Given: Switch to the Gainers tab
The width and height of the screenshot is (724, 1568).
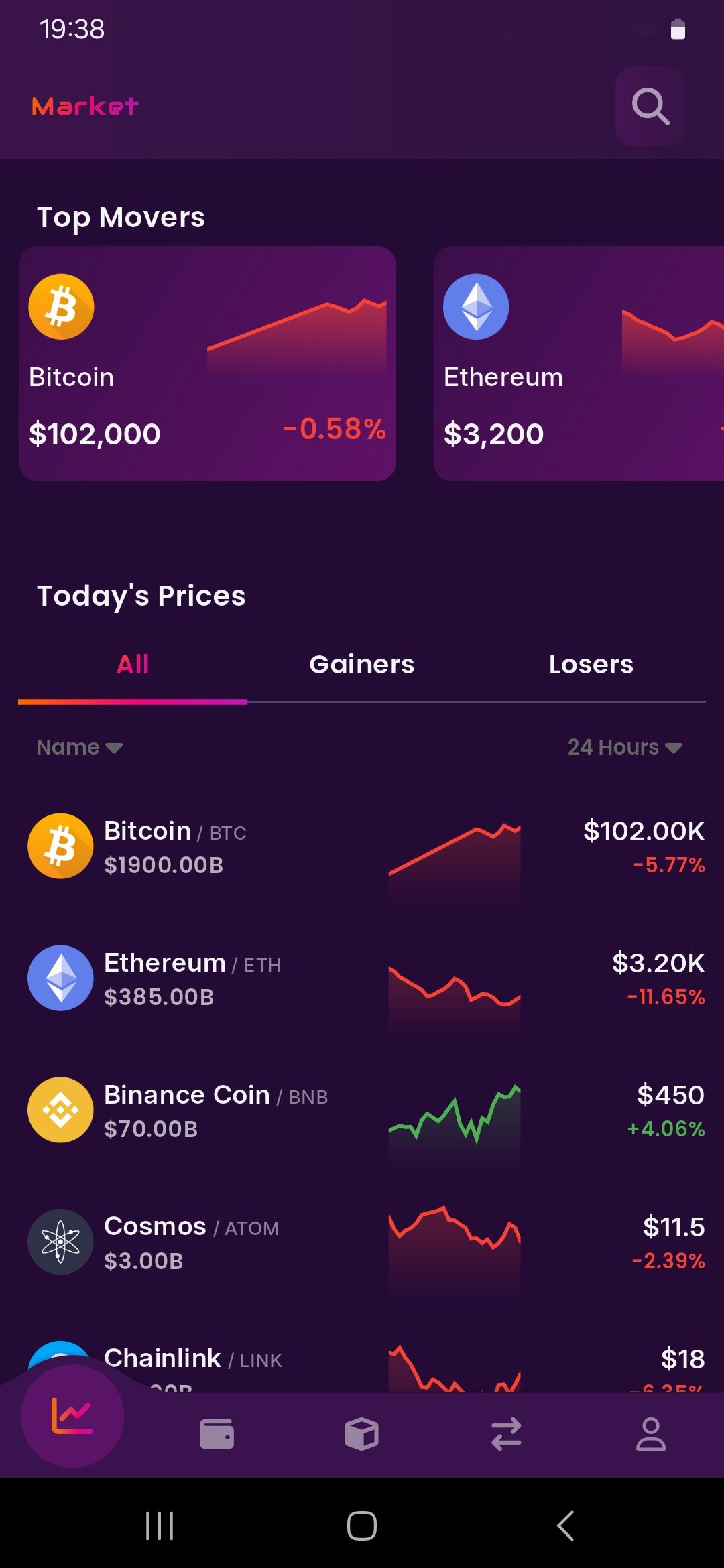Looking at the screenshot, I should click(x=362, y=665).
